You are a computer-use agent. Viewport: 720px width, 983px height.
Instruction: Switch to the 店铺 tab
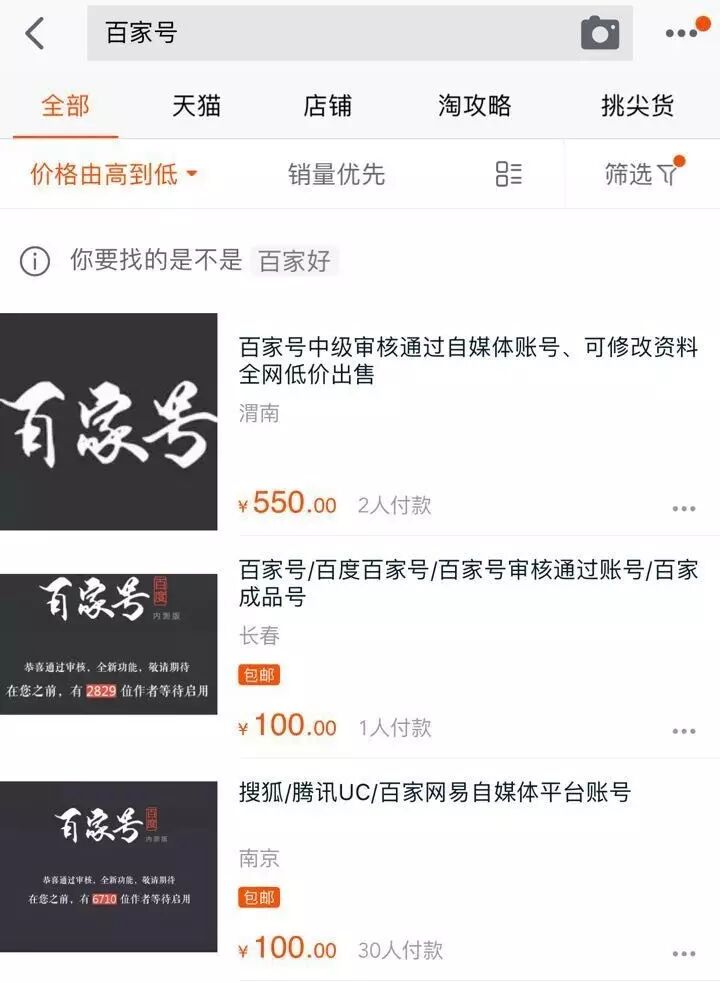328,106
